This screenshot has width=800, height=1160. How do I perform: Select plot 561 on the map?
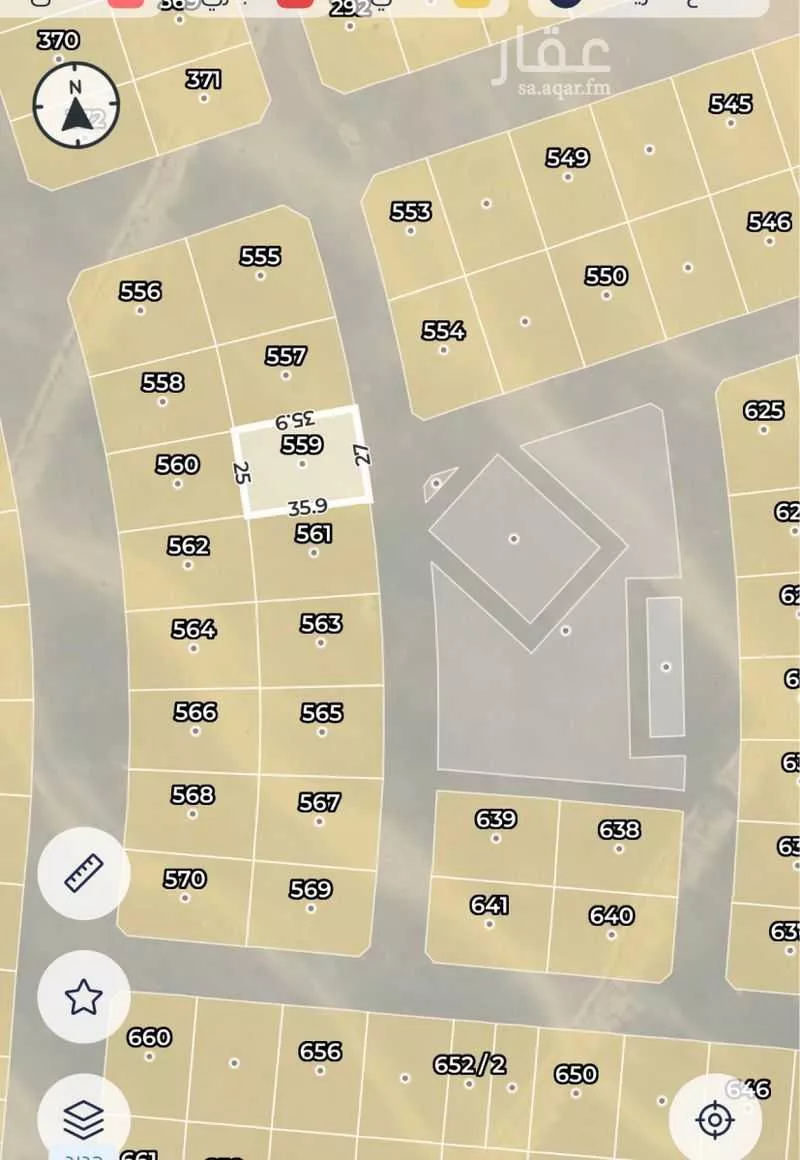coord(312,533)
